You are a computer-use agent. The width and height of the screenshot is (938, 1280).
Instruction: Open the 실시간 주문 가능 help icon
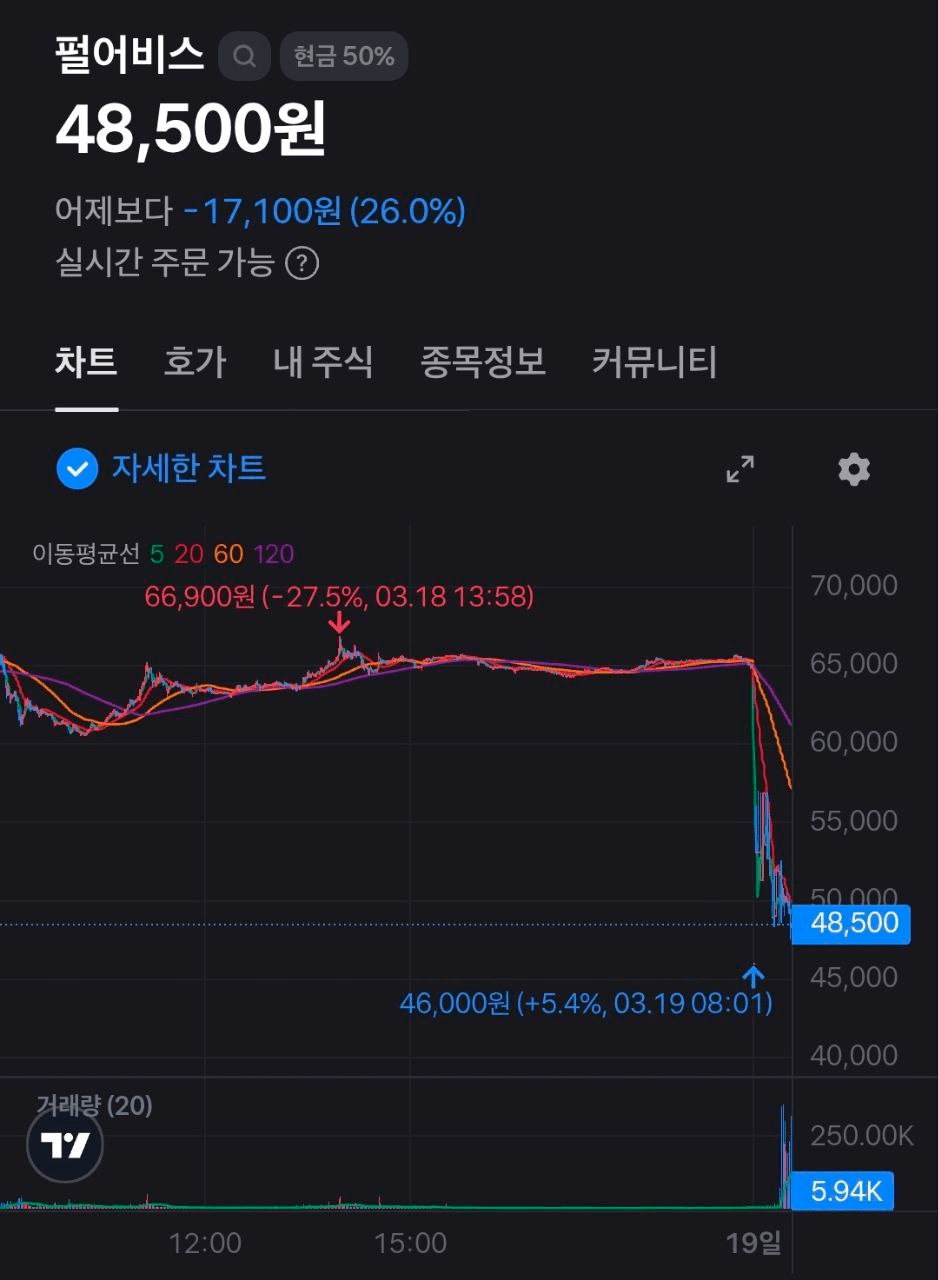[x=302, y=264]
